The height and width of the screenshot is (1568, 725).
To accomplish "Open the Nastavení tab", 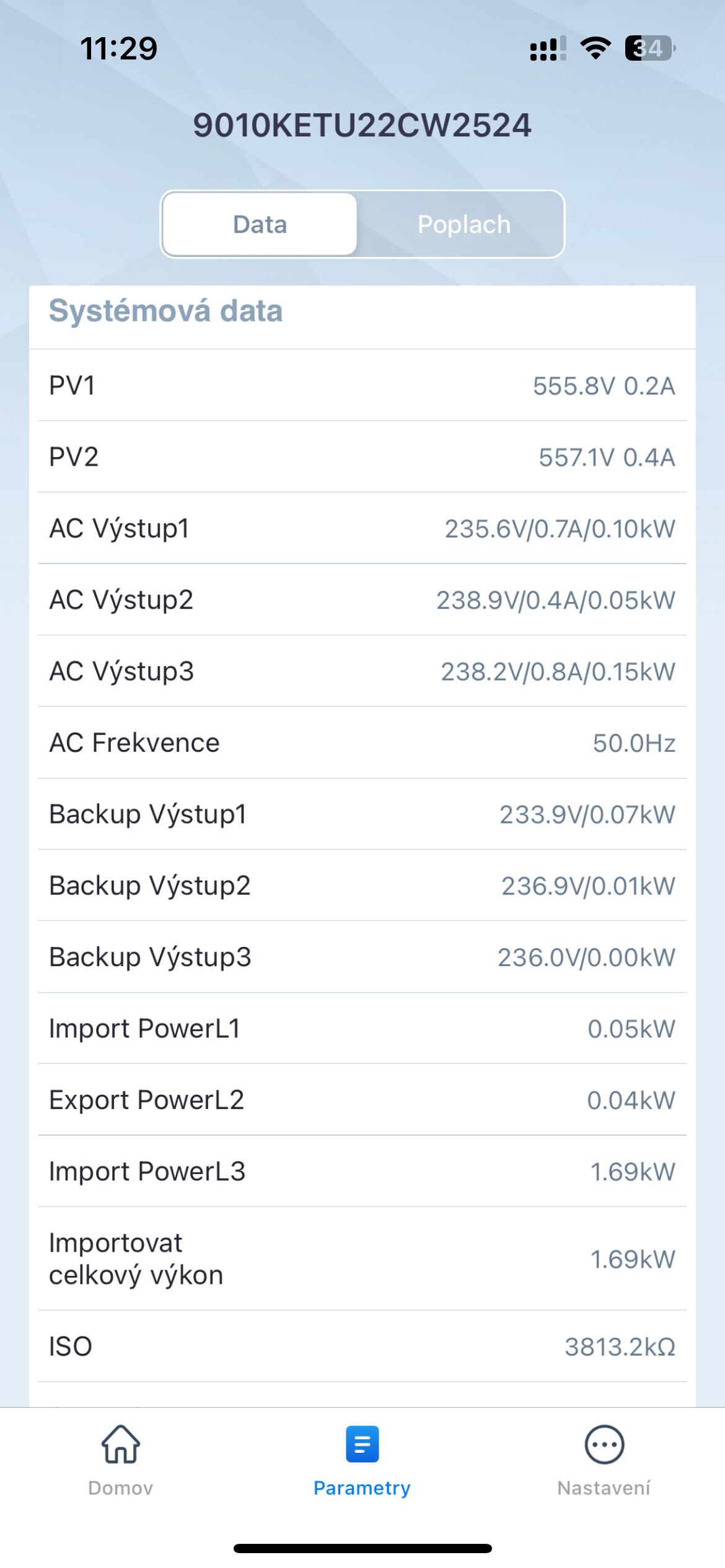I will point(604,1460).
